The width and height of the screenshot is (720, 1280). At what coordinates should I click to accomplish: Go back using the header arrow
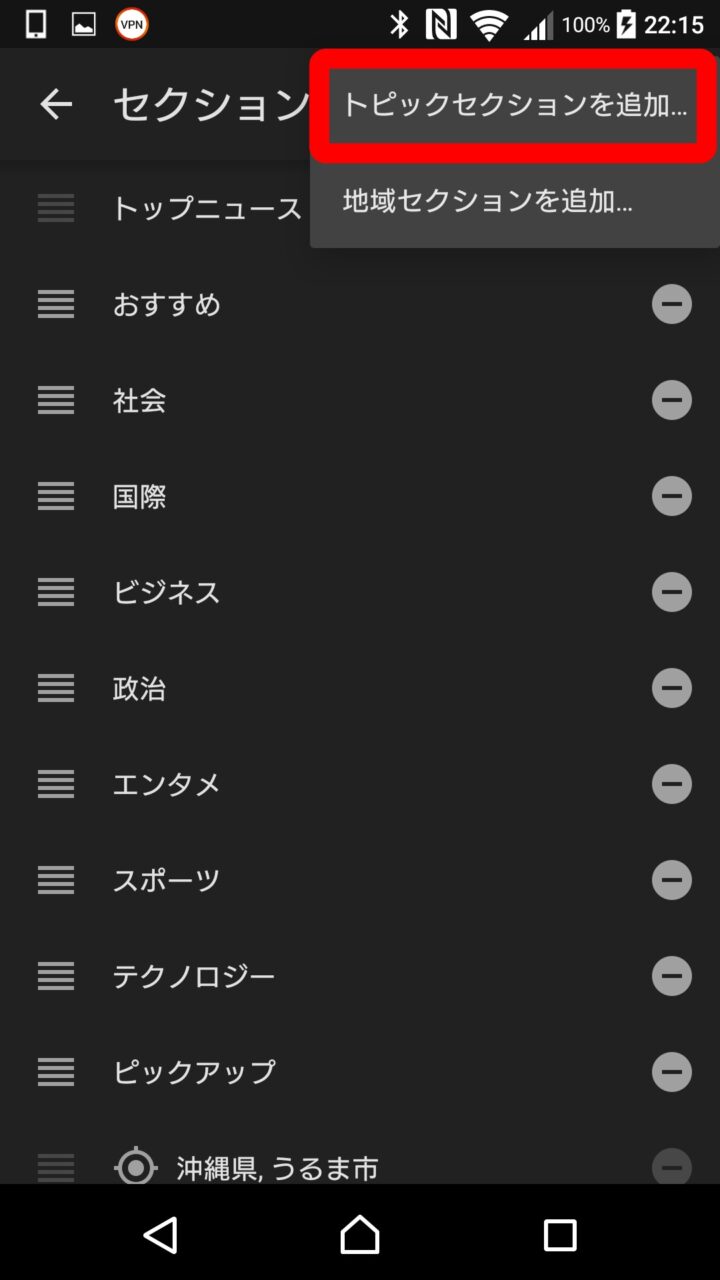(x=56, y=104)
